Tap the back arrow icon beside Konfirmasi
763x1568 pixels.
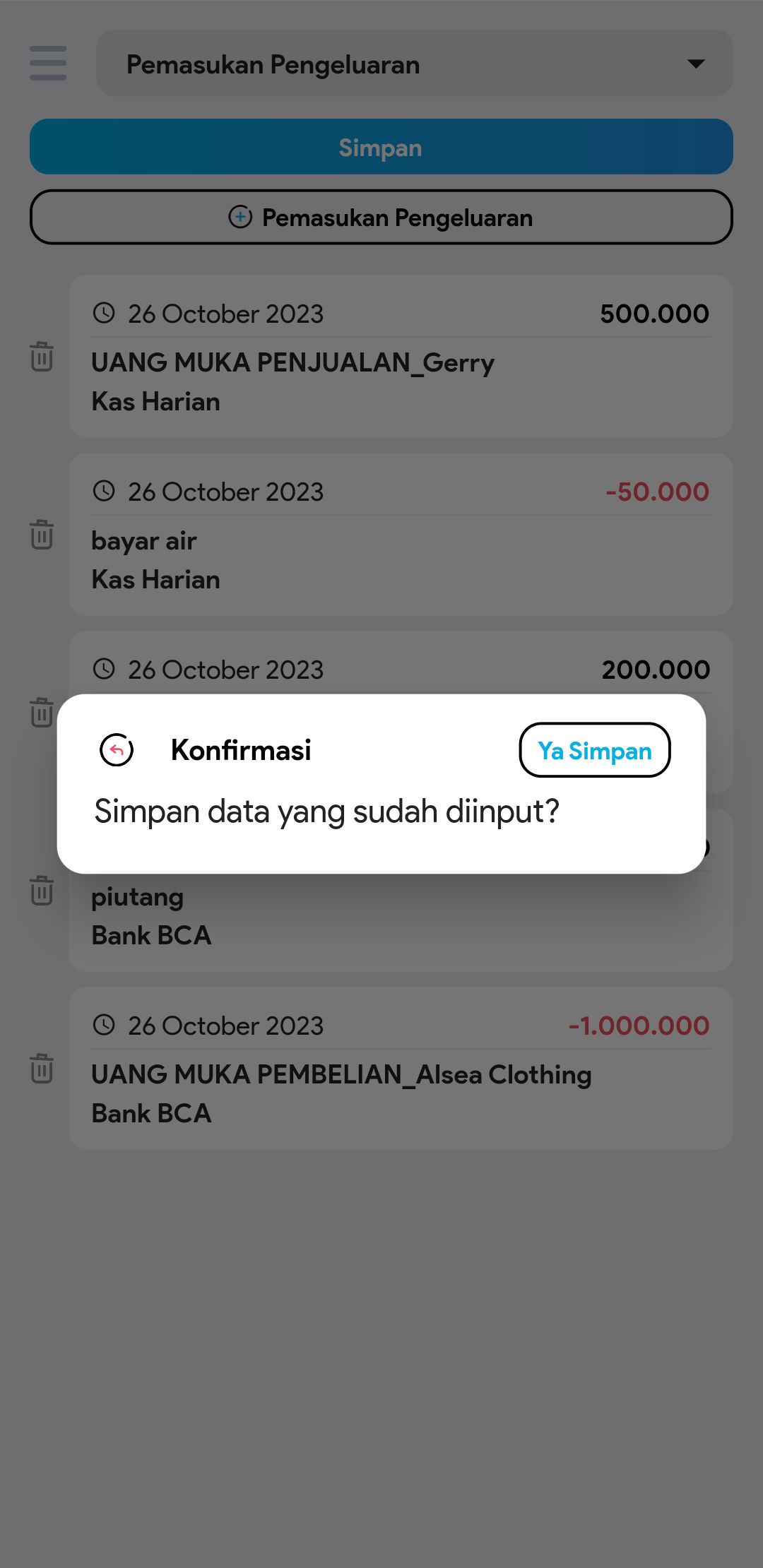point(117,750)
